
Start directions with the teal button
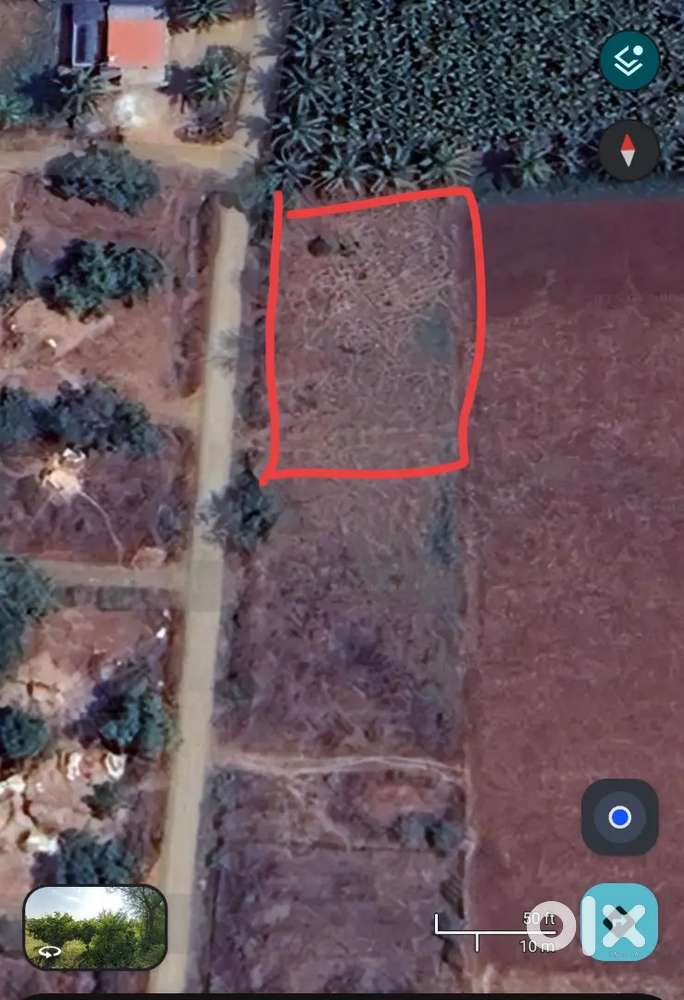(x=620, y=922)
